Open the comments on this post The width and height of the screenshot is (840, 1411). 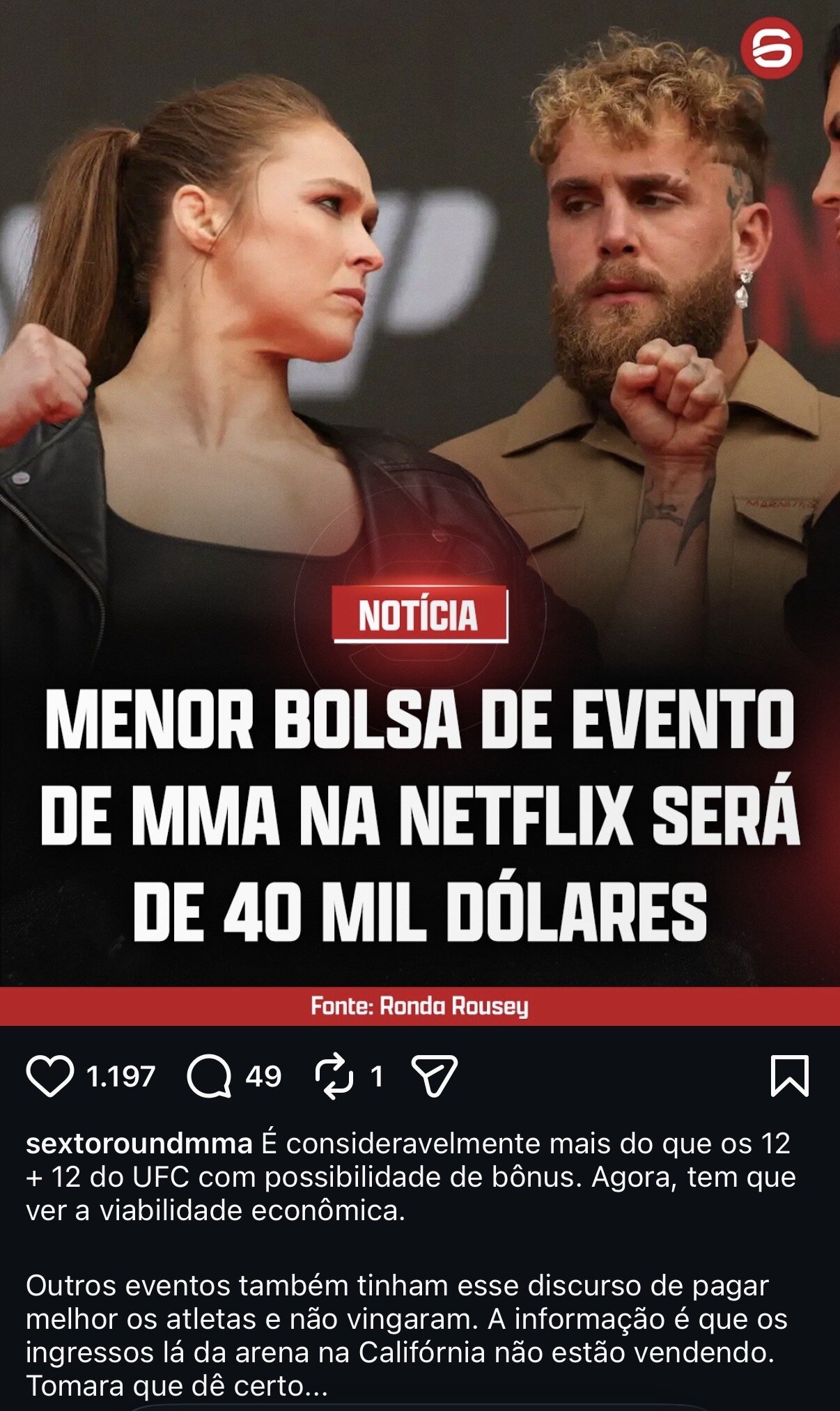coord(209,1076)
